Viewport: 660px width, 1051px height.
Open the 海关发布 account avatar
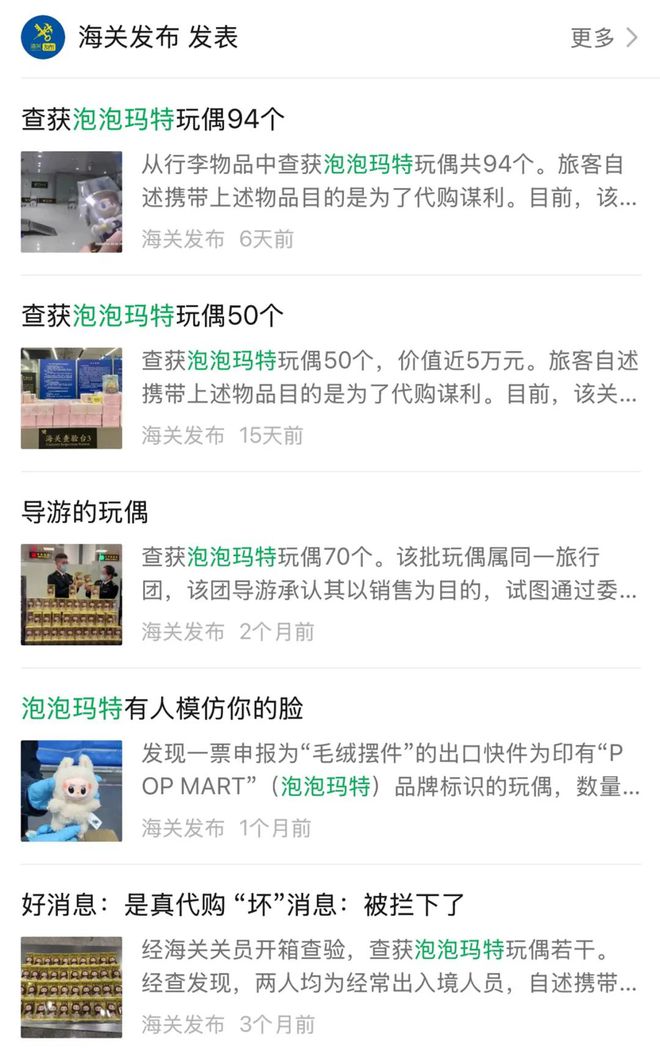(43, 38)
